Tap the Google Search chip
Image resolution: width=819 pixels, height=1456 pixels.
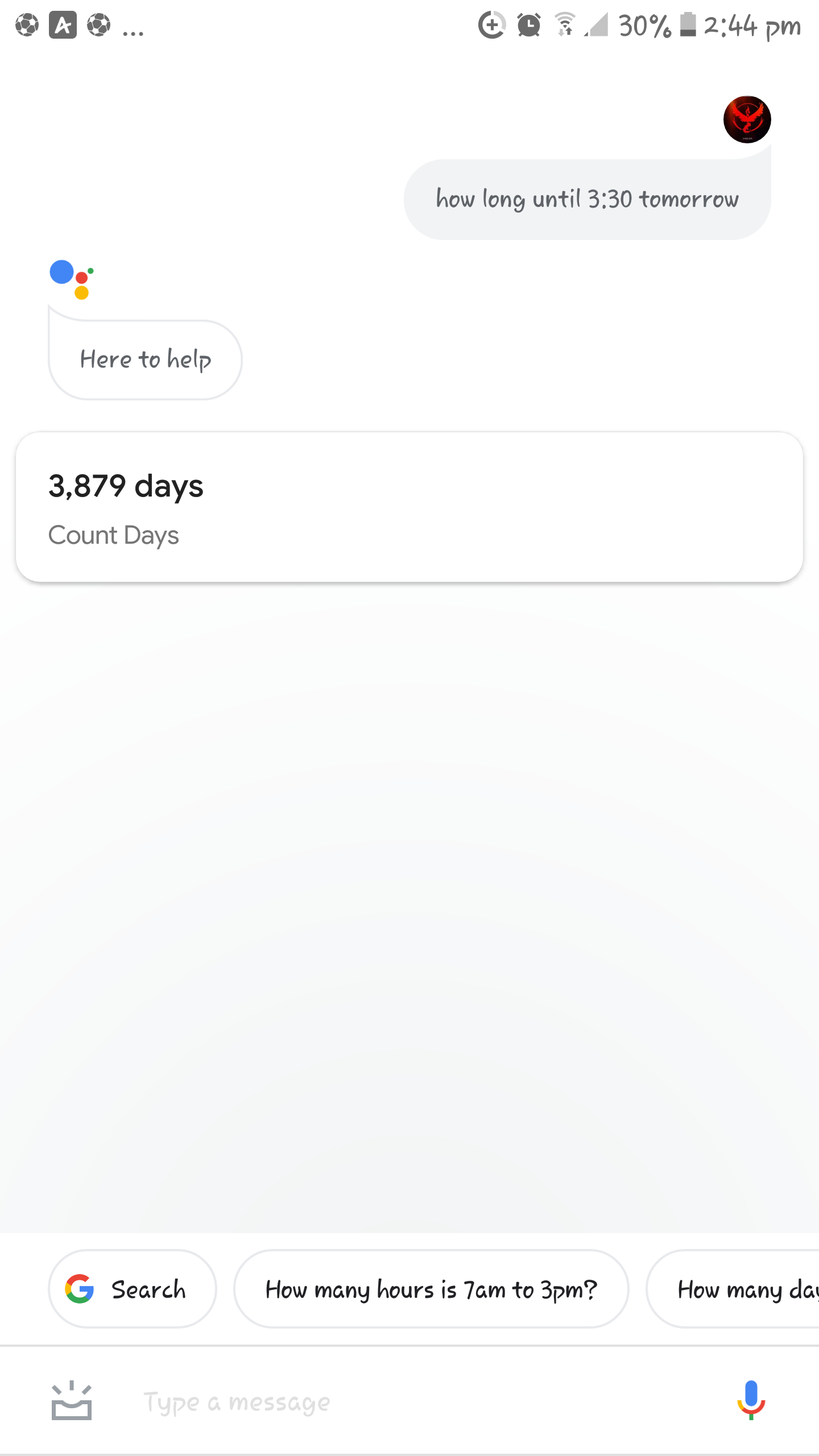tap(133, 1289)
